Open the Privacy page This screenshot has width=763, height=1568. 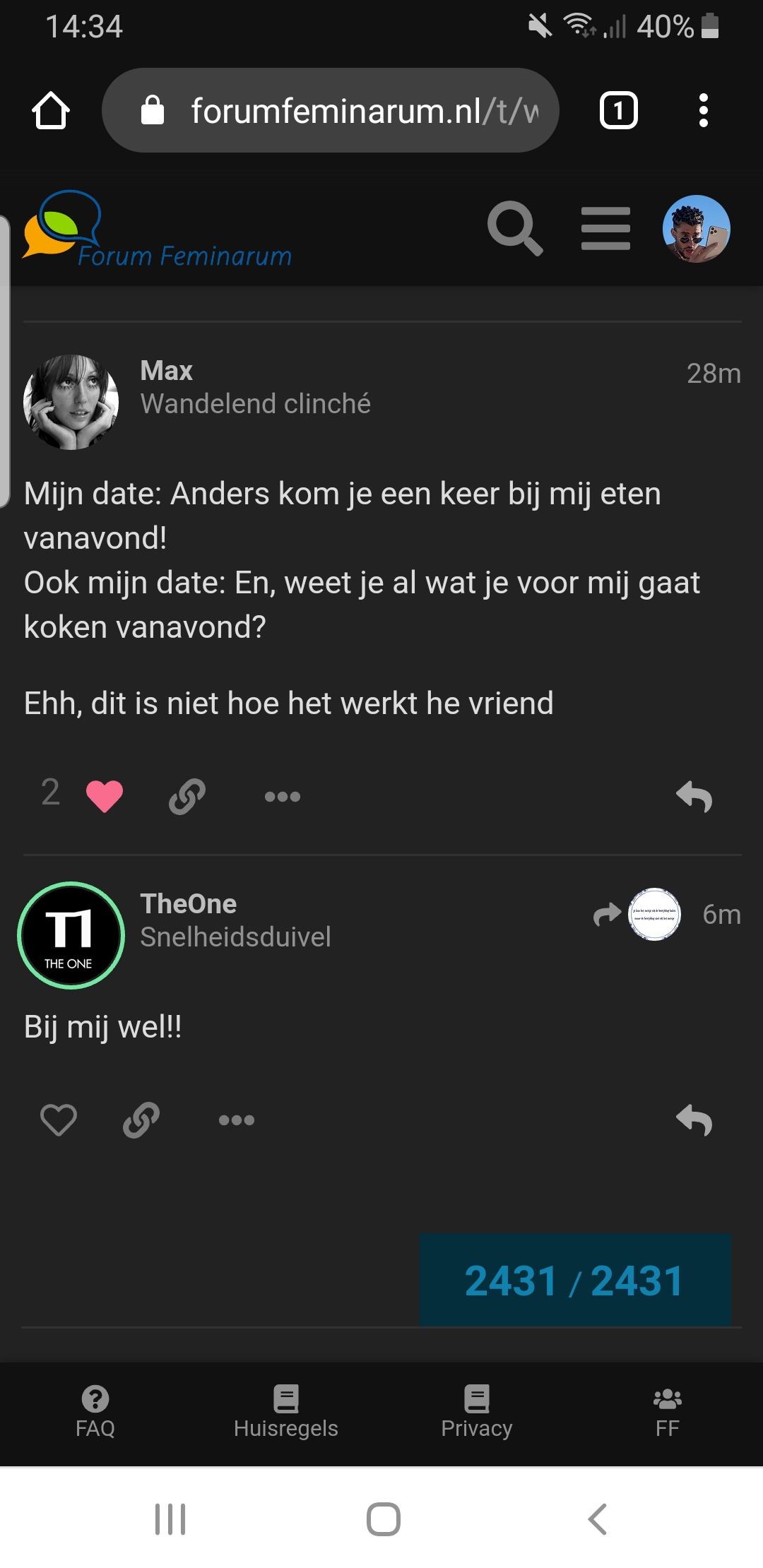click(x=477, y=1411)
